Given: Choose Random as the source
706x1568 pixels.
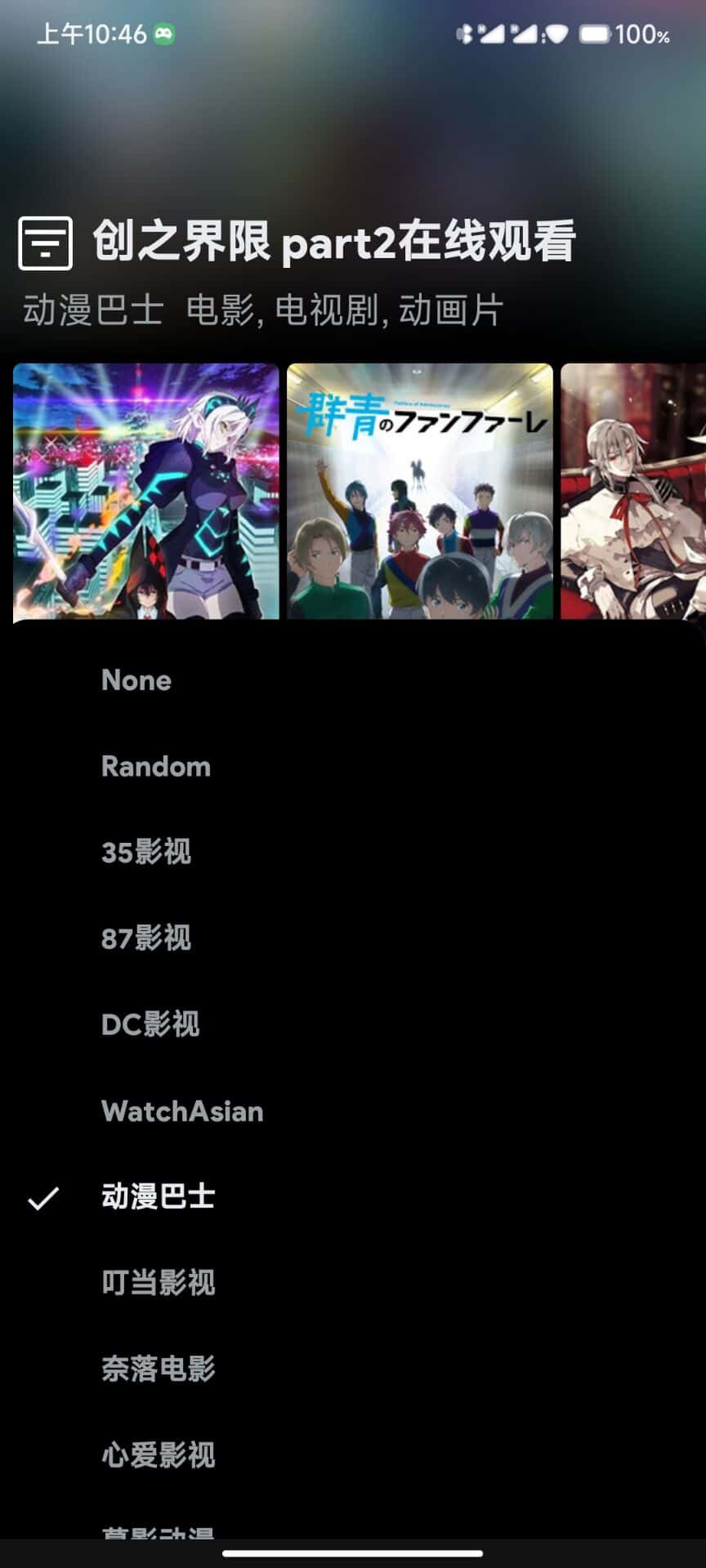Looking at the screenshot, I should [156, 766].
